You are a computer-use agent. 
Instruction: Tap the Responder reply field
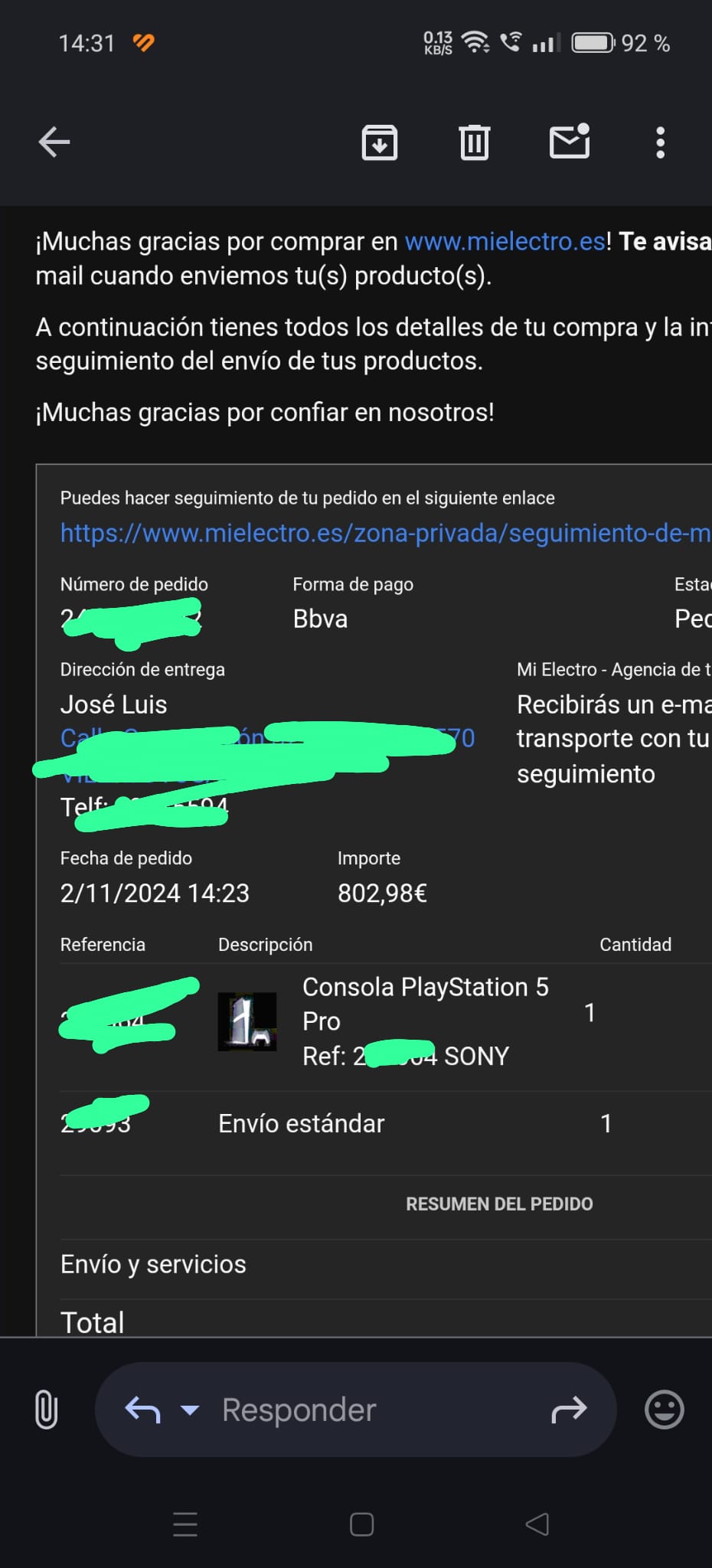click(x=367, y=1410)
